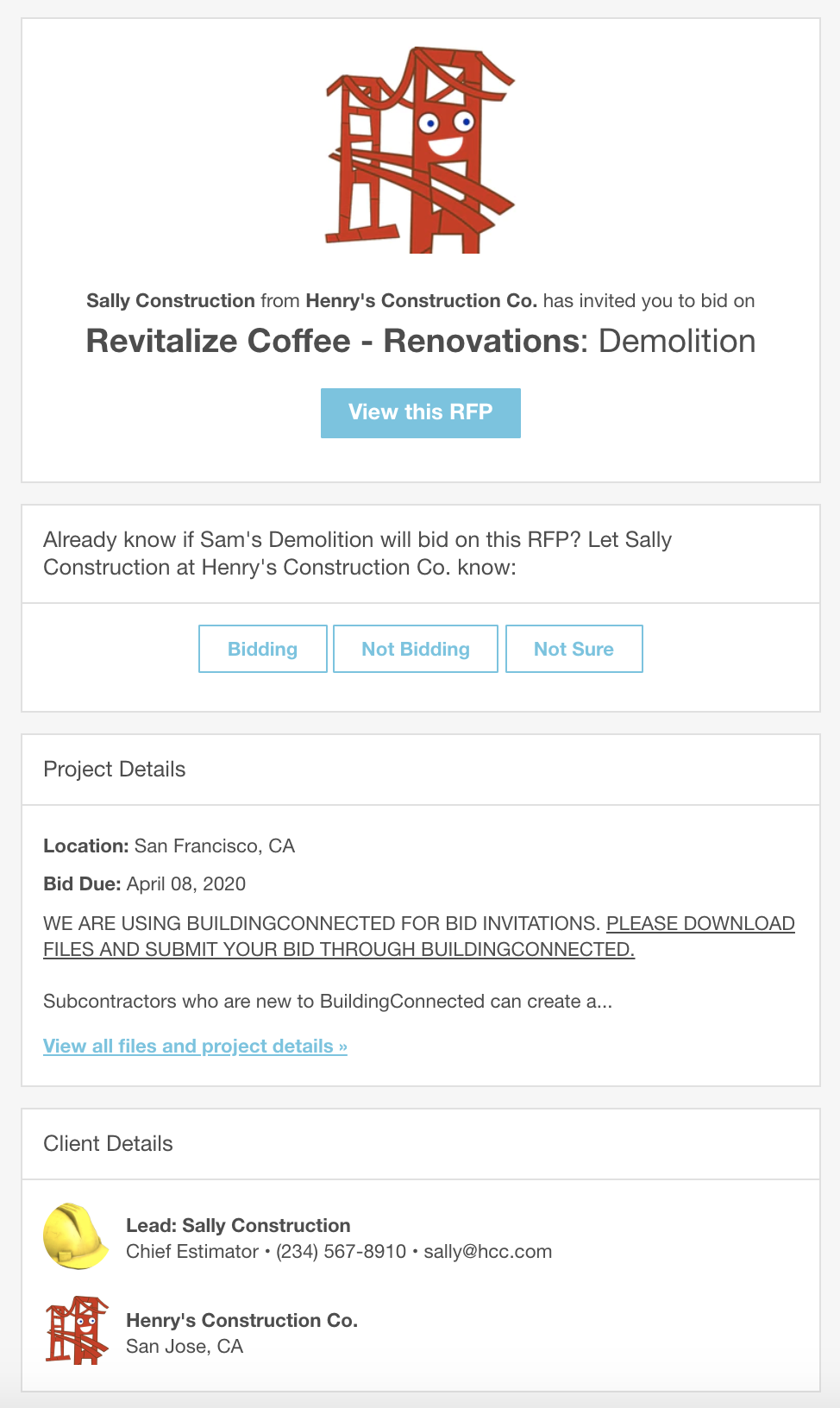Choose Not Bidding for this RFP

coord(416,649)
